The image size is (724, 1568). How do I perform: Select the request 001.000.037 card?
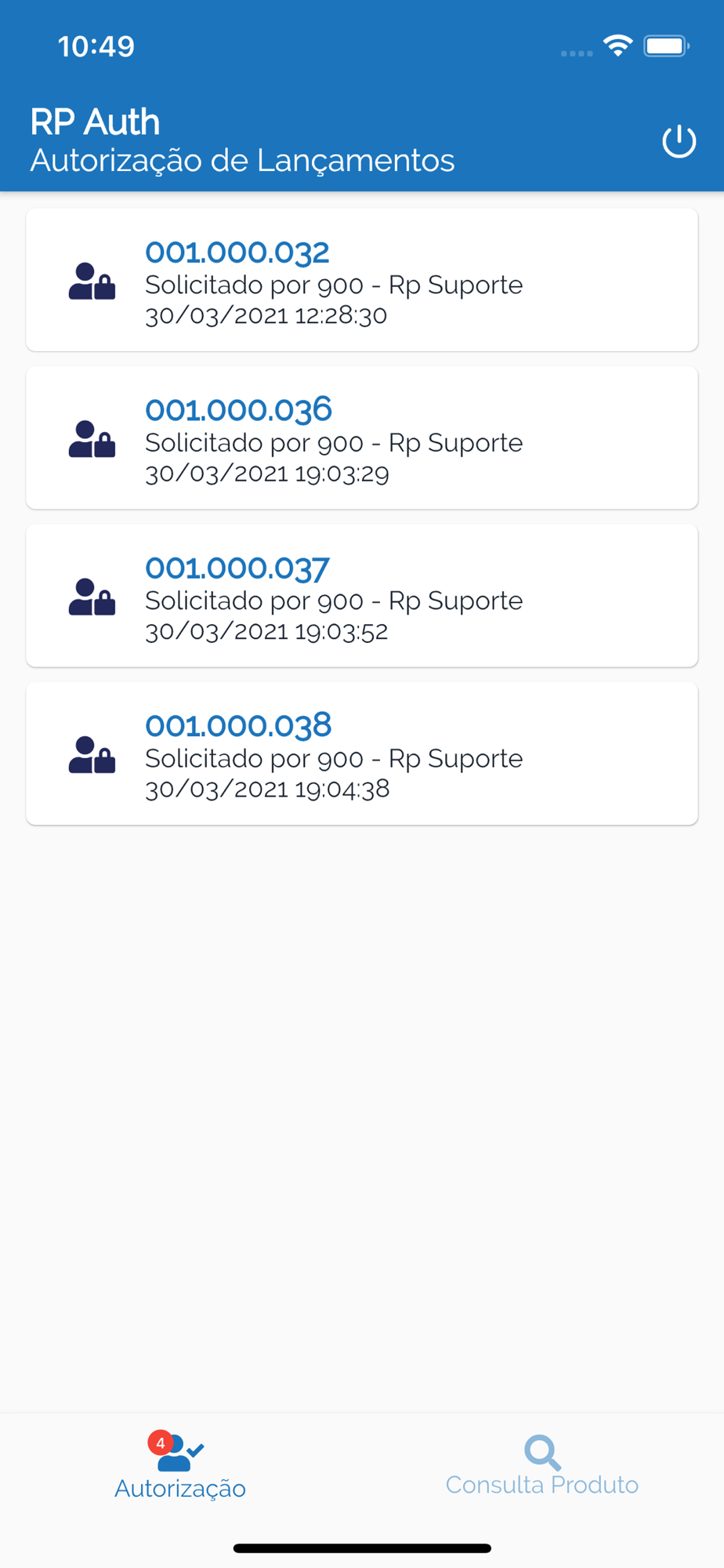tap(361, 596)
